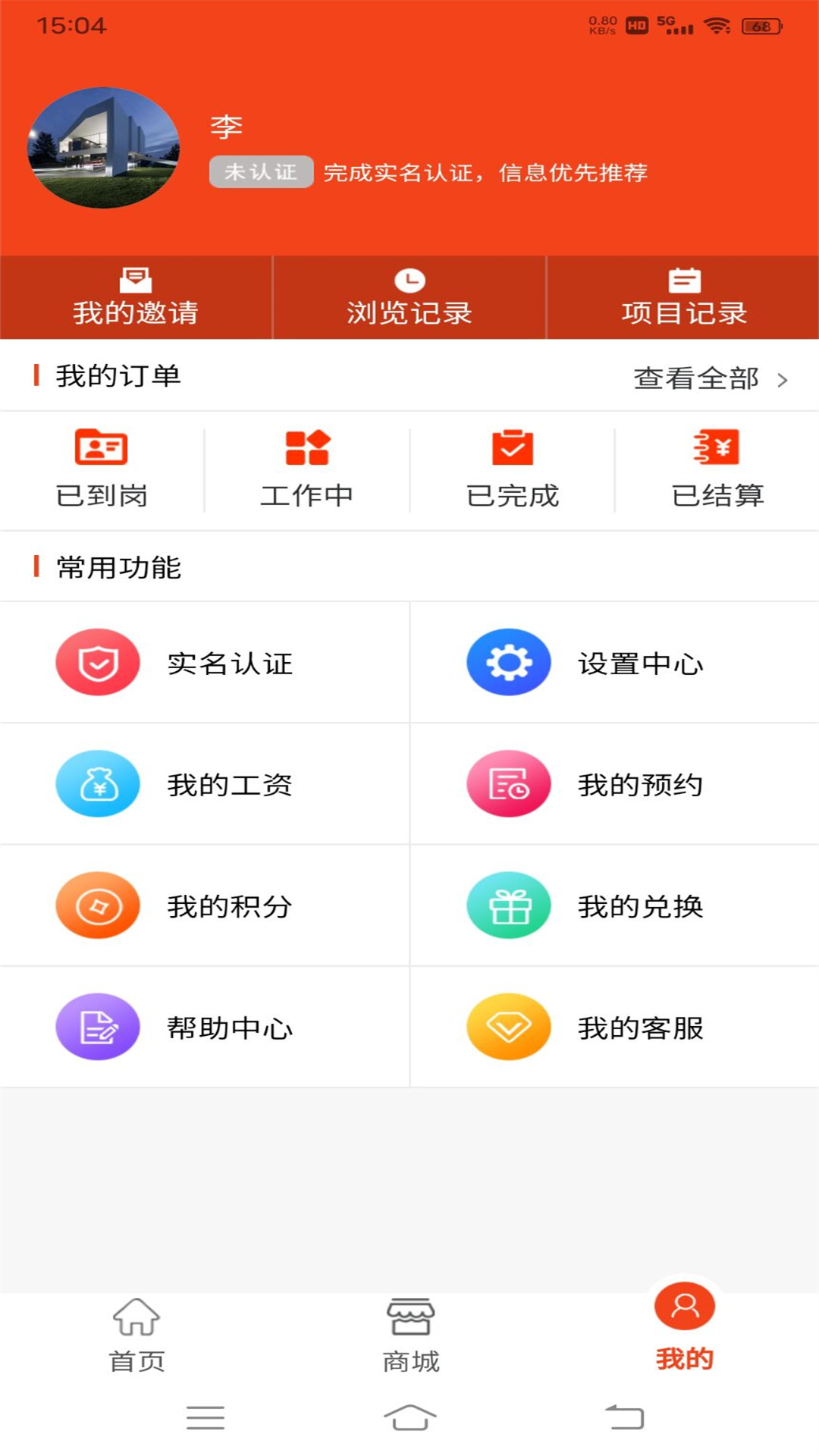The image size is (819, 1456).
Task: Open 我的兑换 redemptions
Action: click(614, 905)
